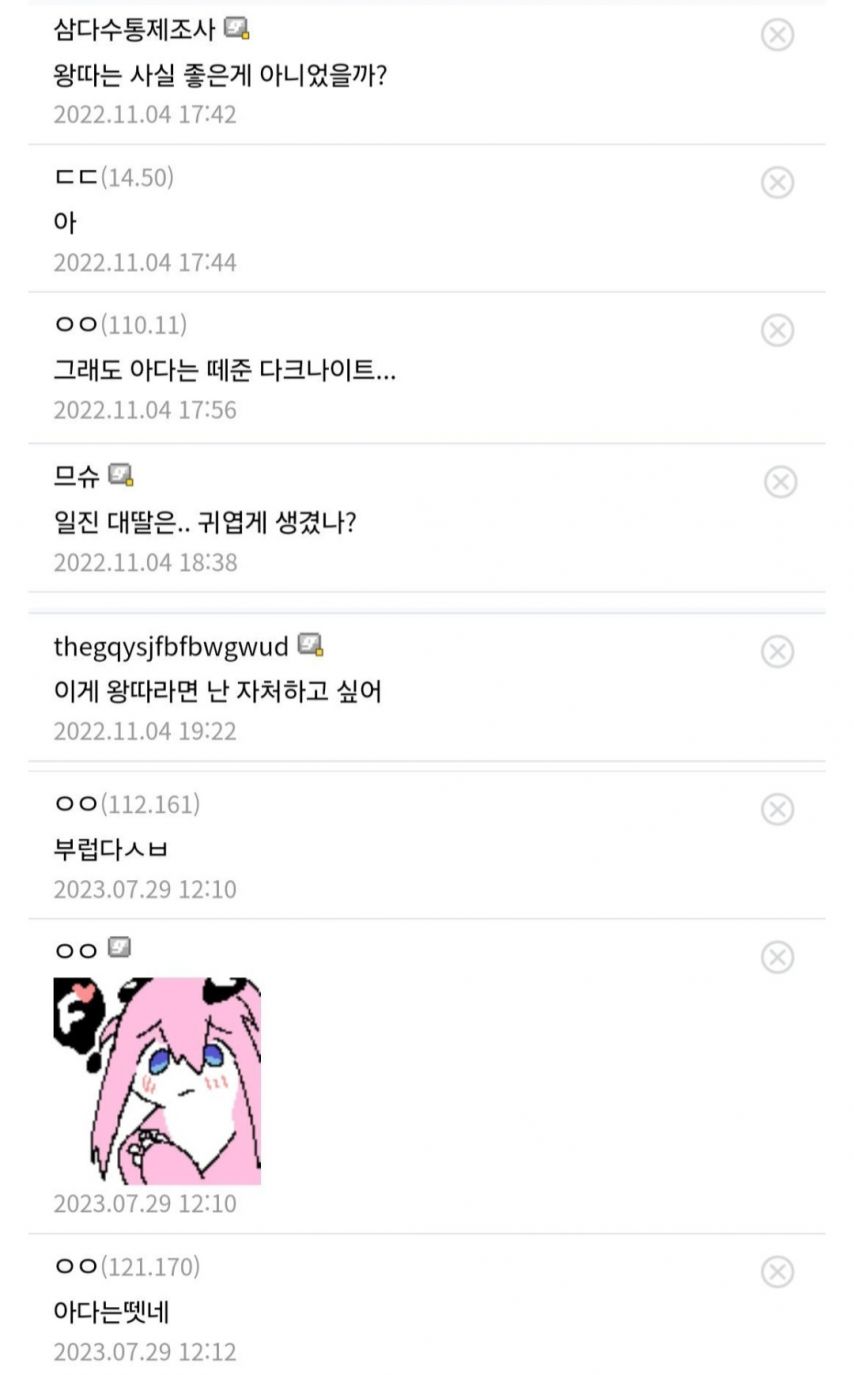Remove the comment by ㅇㅇ(121.170)
This screenshot has width=854, height=1375.
click(777, 1271)
